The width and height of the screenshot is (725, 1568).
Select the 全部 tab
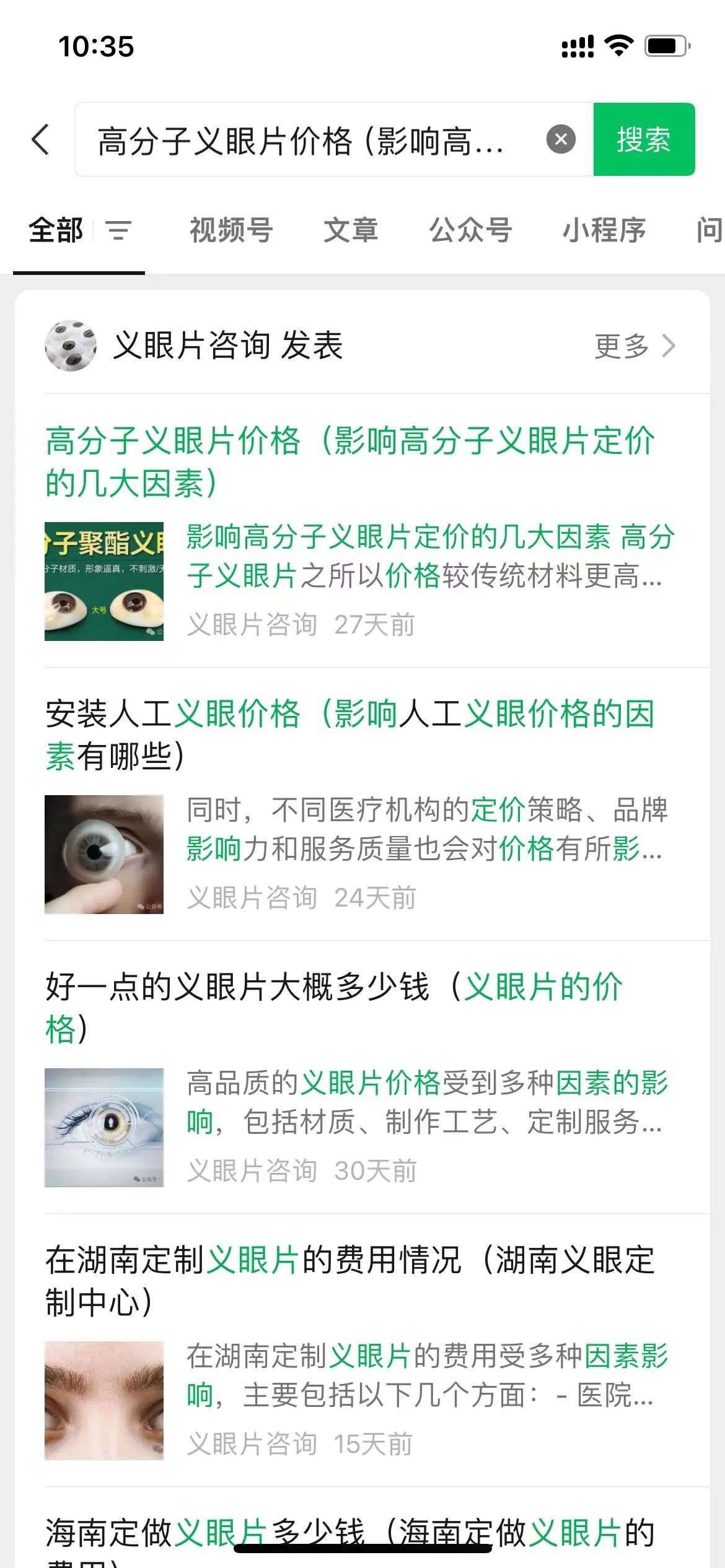(56, 230)
